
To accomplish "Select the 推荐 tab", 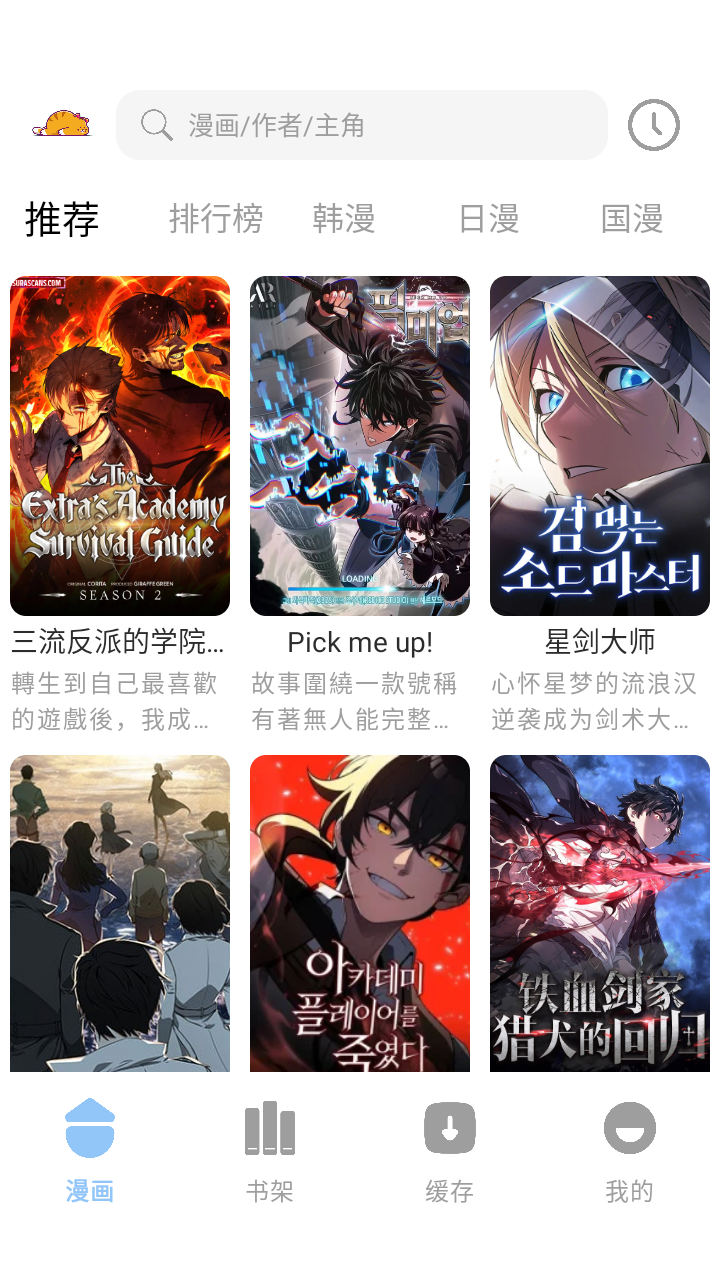I will pos(62,218).
